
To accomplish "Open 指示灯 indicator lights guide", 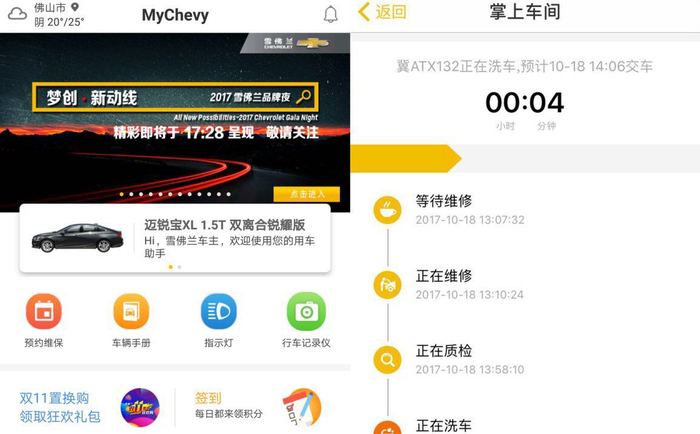I will click(x=218, y=320).
